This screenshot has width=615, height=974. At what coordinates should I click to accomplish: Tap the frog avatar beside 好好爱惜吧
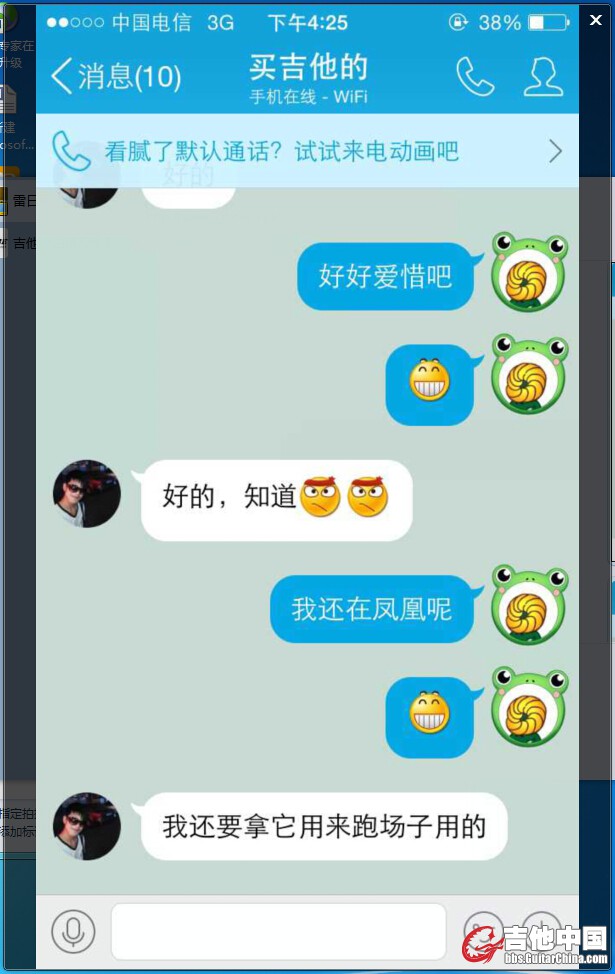pyautogui.click(x=529, y=272)
